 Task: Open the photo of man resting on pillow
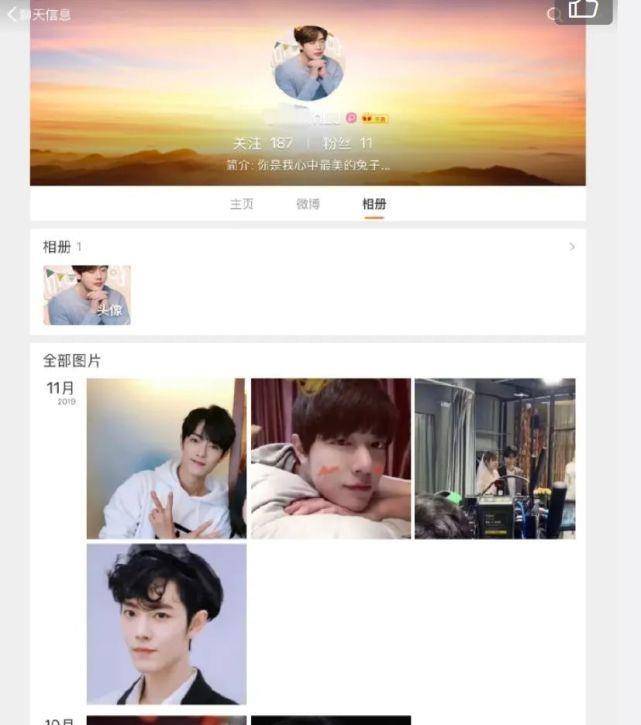tap(330, 458)
